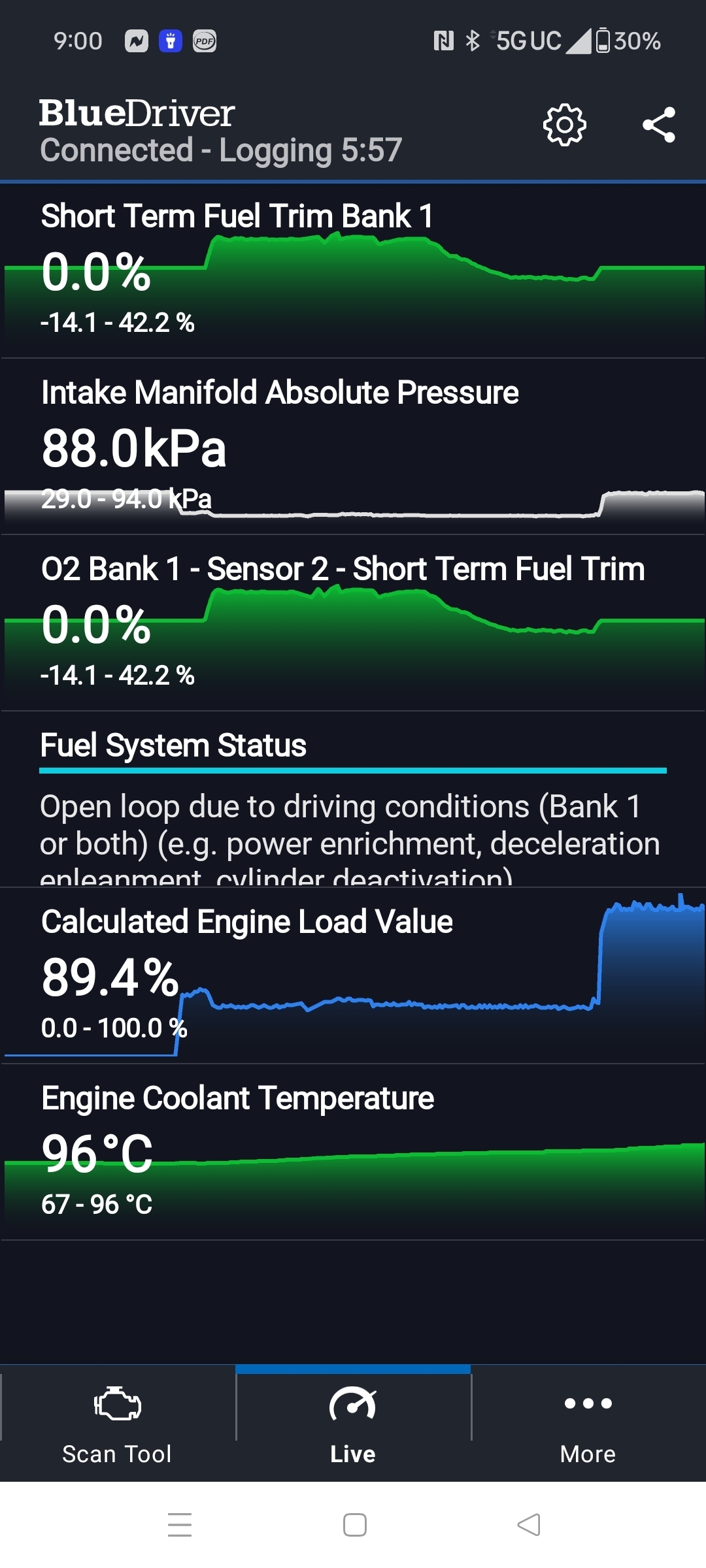This screenshot has height=1568, width=706.
Task: Open Calculated Engine Load Value graph
Action: click(x=353, y=976)
